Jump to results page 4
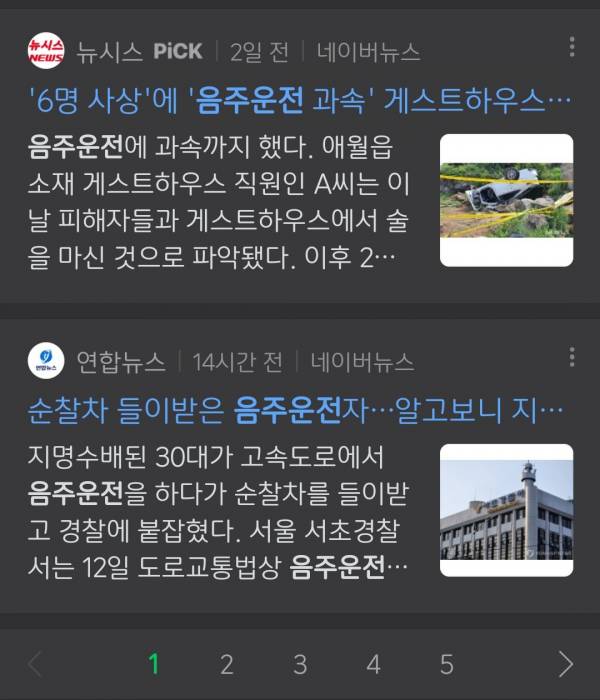This screenshot has height=700, width=600. click(x=373, y=664)
